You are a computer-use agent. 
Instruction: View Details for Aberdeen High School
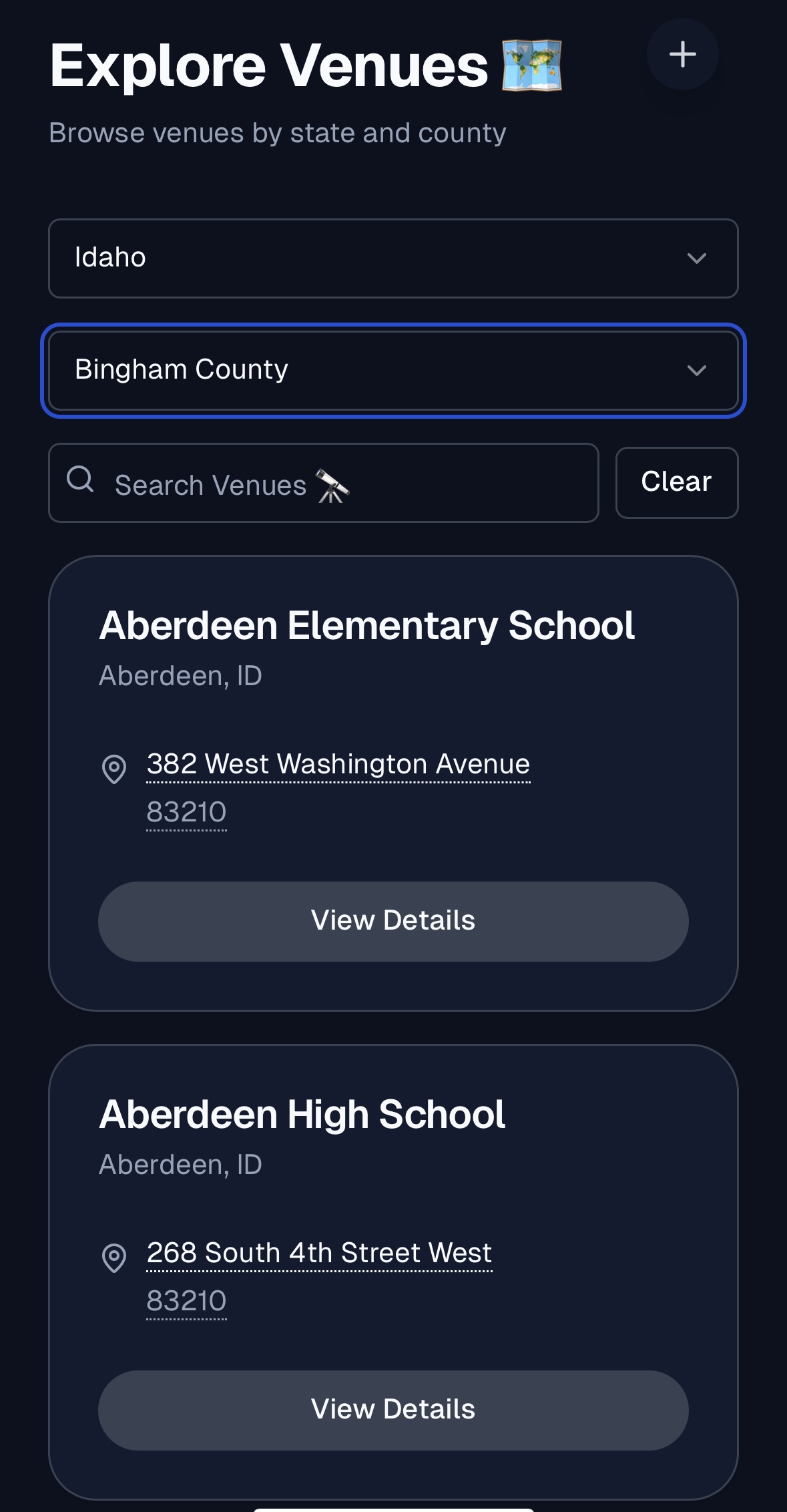(x=392, y=1410)
